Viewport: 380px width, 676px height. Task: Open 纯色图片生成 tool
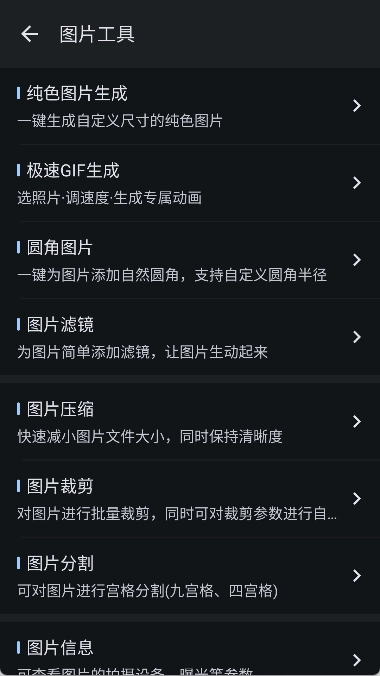pyautogui.click(x=190, y=106)
